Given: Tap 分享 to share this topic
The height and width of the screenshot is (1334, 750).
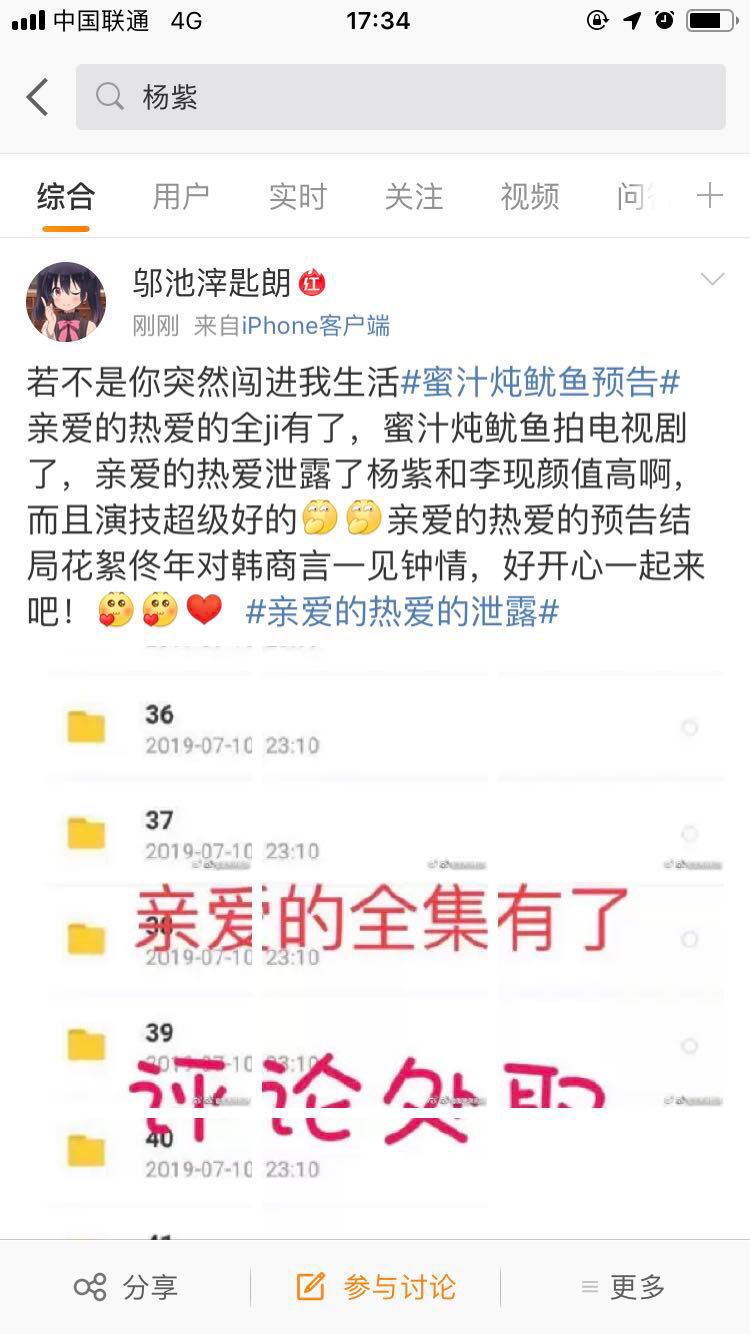Looking at the screenshot, I should tap(126, 1287).
